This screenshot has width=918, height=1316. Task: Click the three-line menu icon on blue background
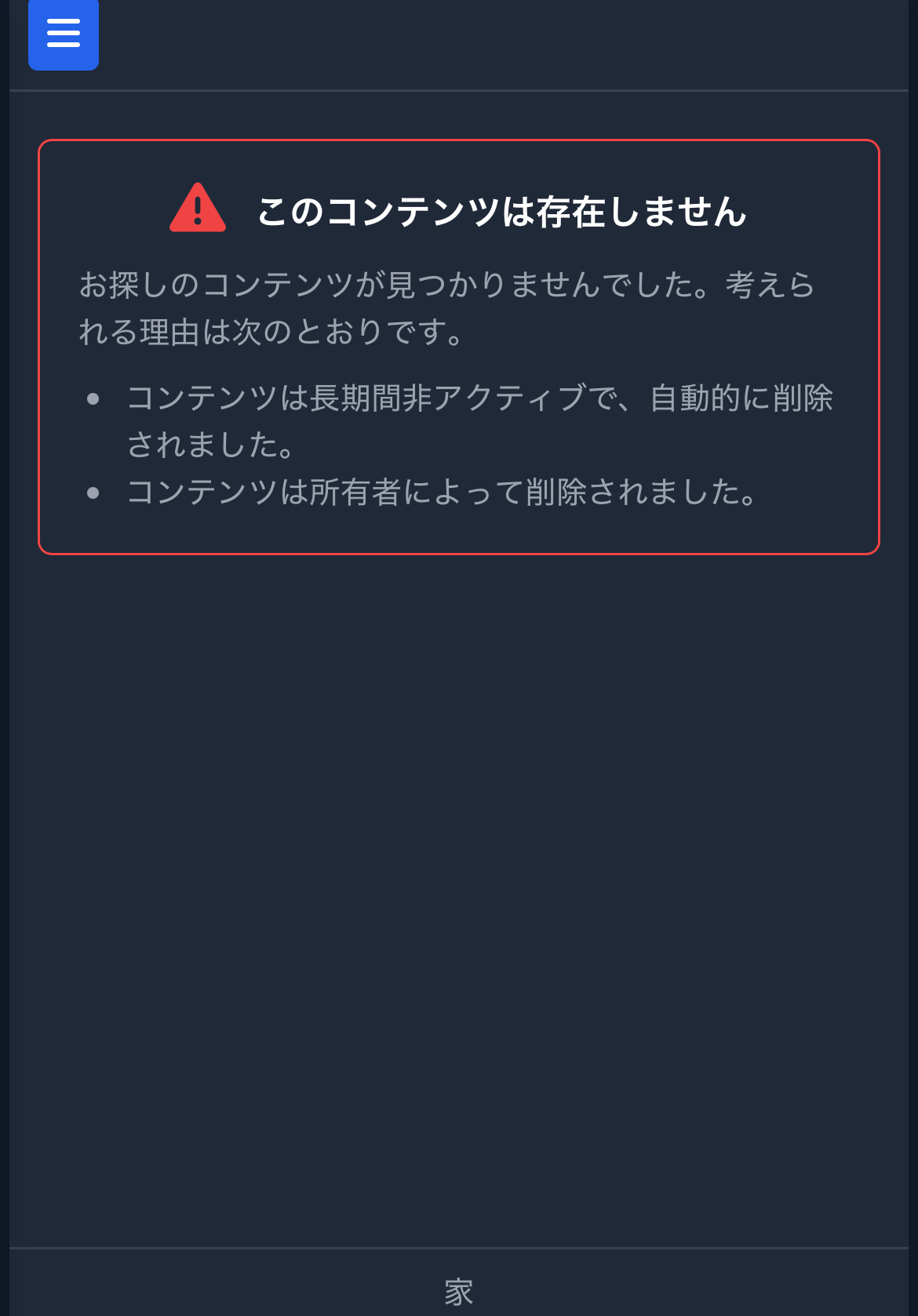(x=63, y=35)
